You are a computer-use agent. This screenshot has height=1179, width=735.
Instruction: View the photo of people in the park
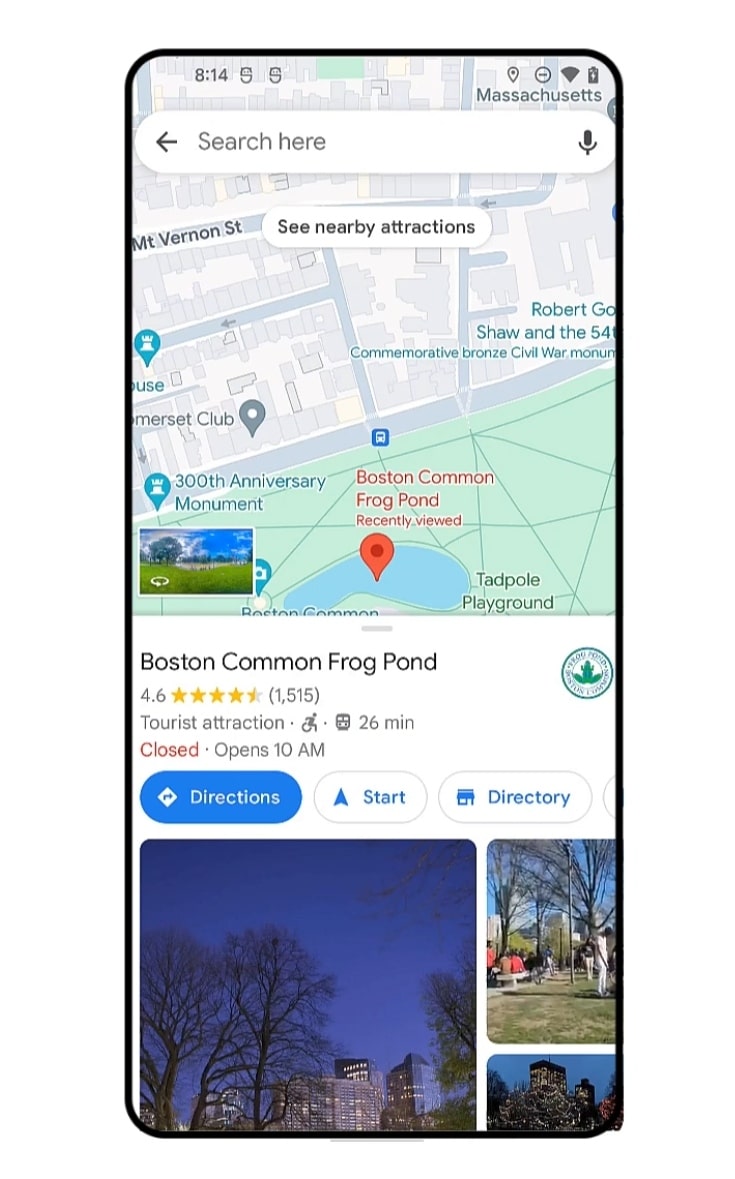(x=550, y=940)
